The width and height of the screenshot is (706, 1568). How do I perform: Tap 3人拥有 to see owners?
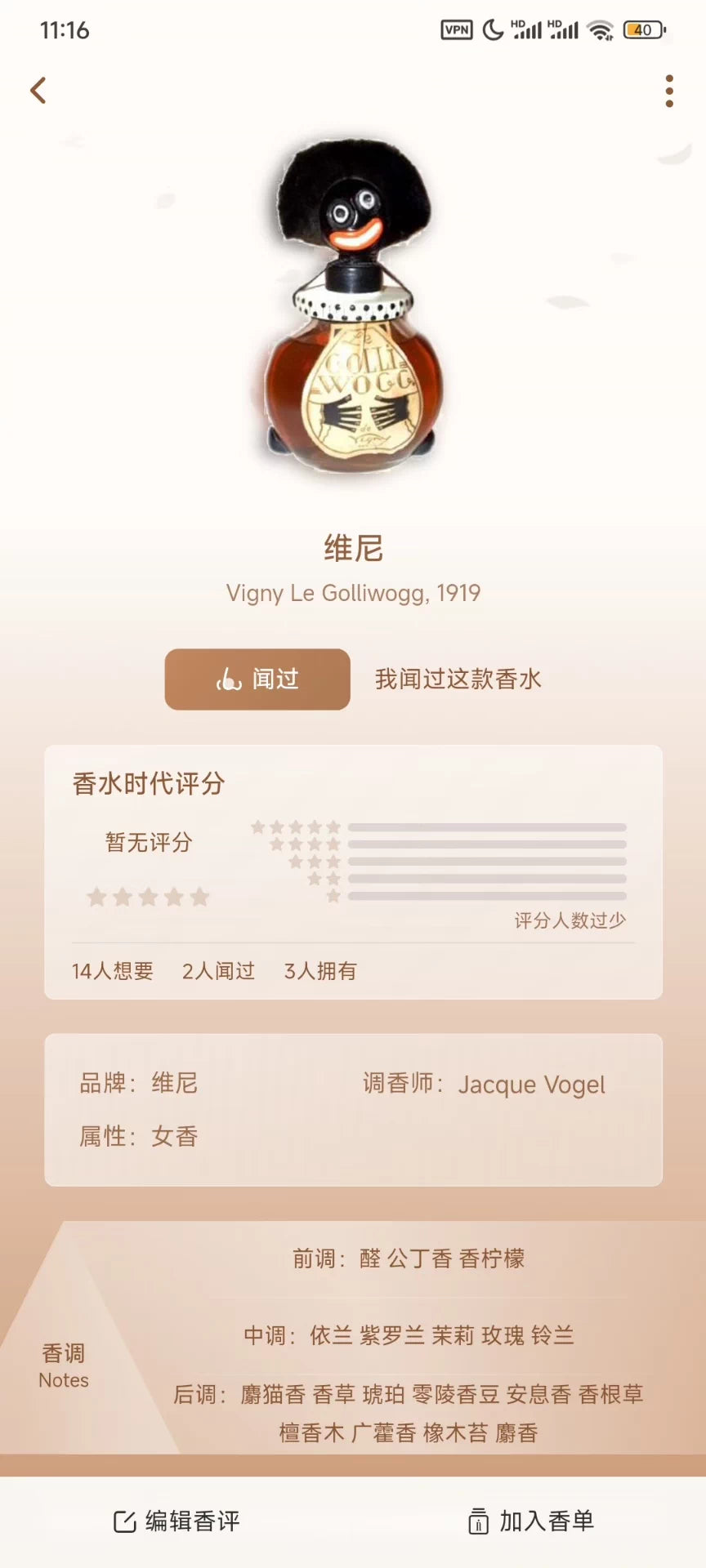pyautogui.click(x=319, y=971)
